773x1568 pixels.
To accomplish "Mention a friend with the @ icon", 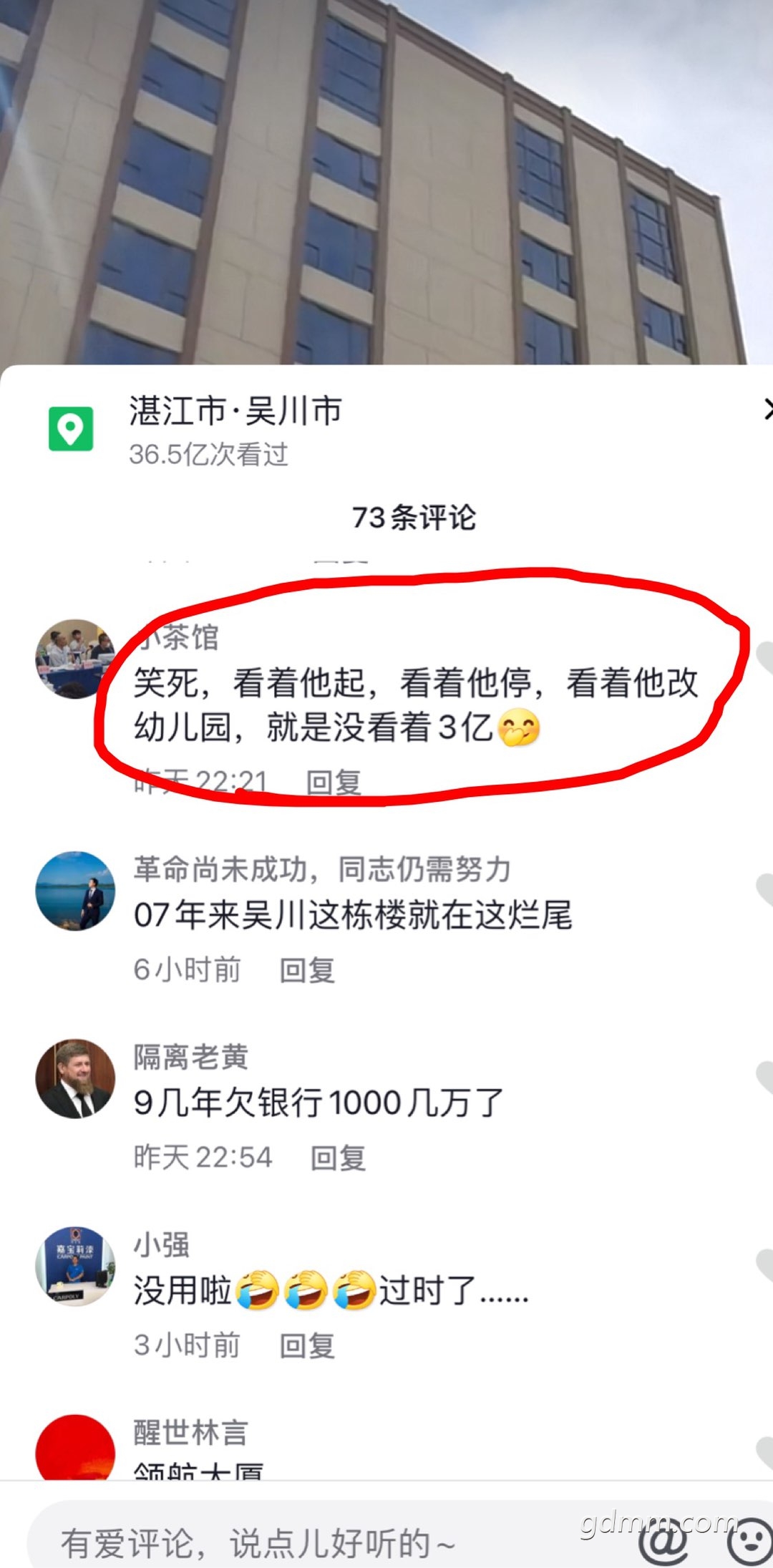I will [663, 1541].
